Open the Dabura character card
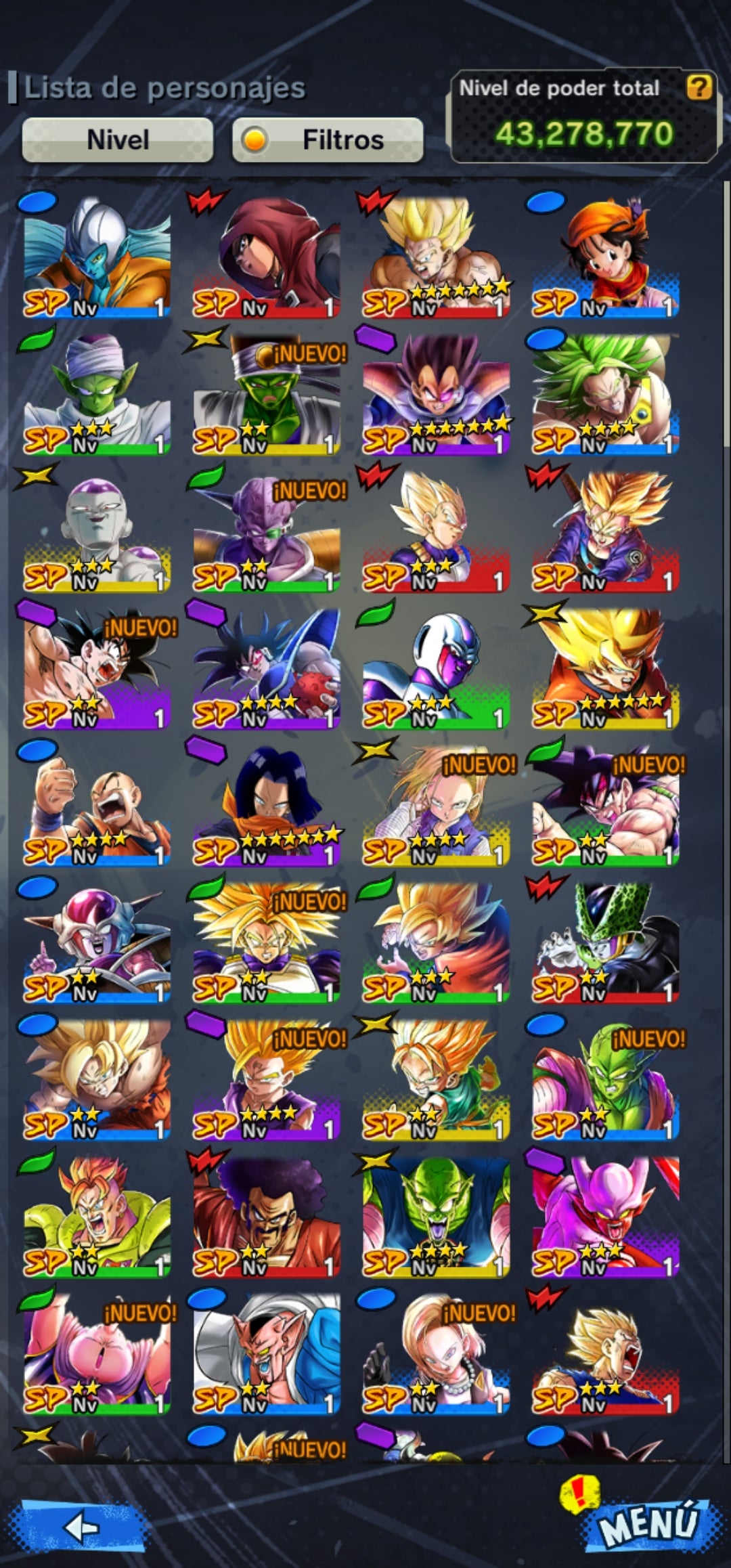Image resolution: width=731 pixels, height=1568 pixels. (267, 1354)
